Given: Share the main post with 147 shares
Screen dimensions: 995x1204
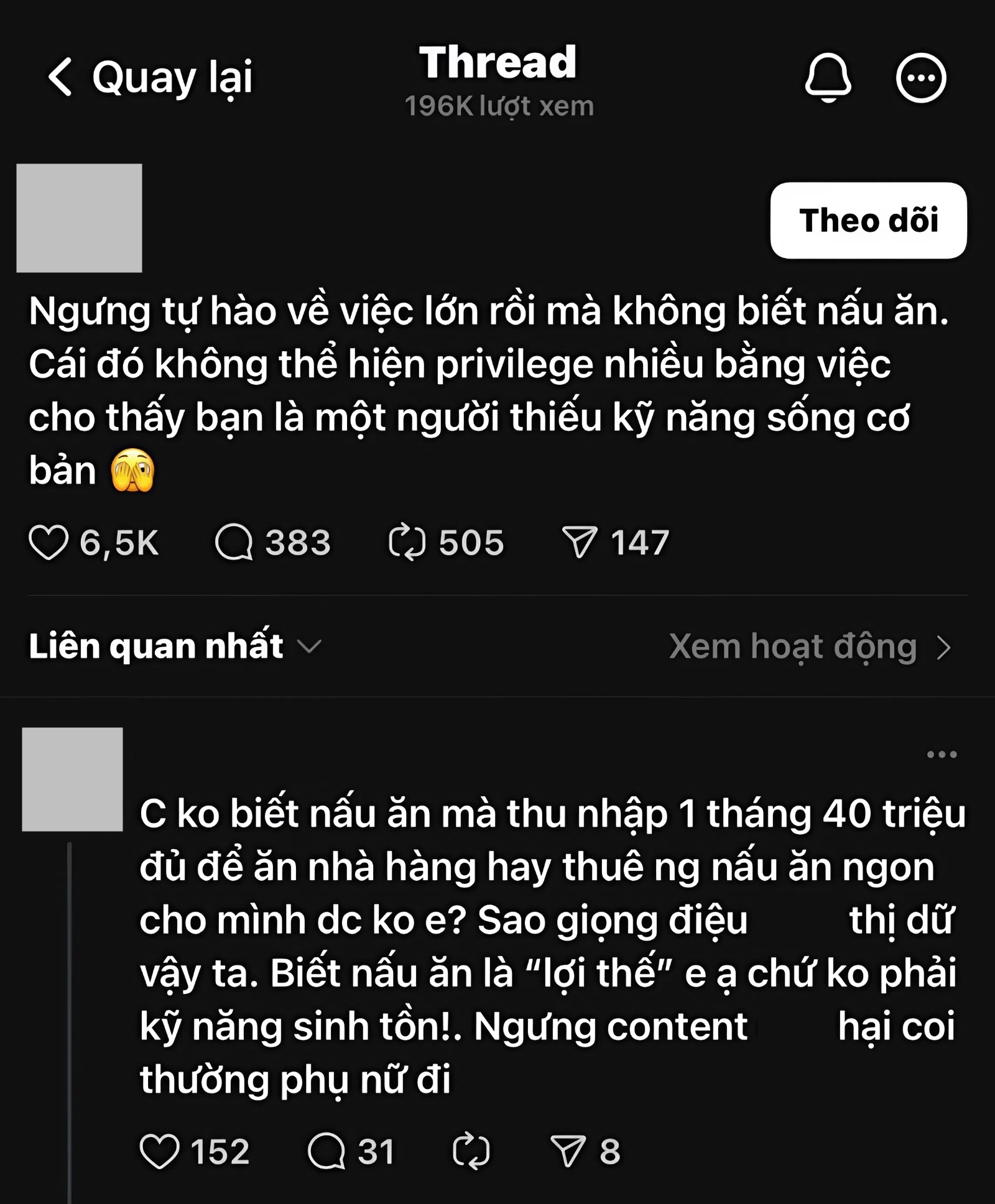Looking at the screenshot, I should pos(580,543).
